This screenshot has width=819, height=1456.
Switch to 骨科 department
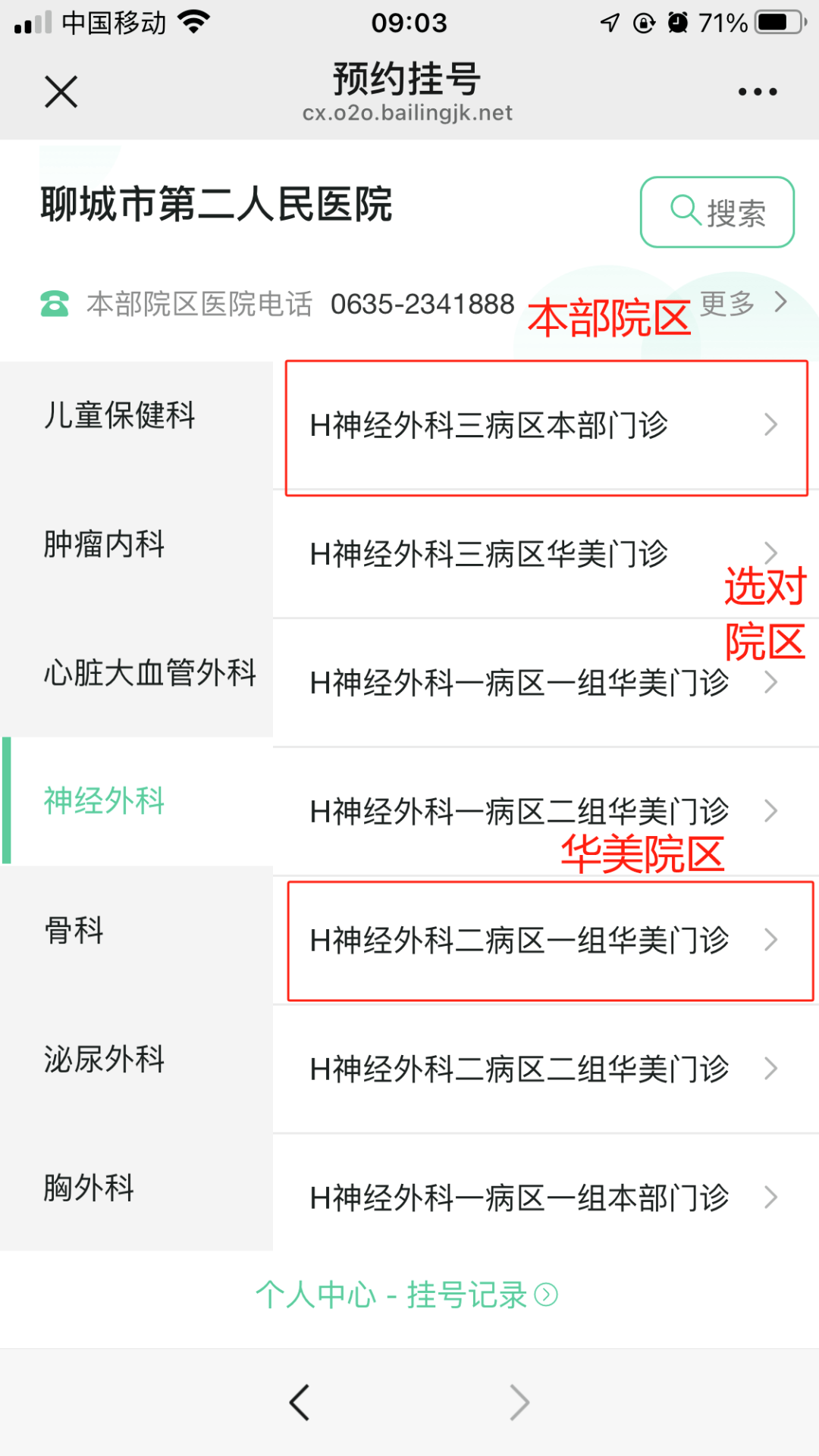pos(74,930)
